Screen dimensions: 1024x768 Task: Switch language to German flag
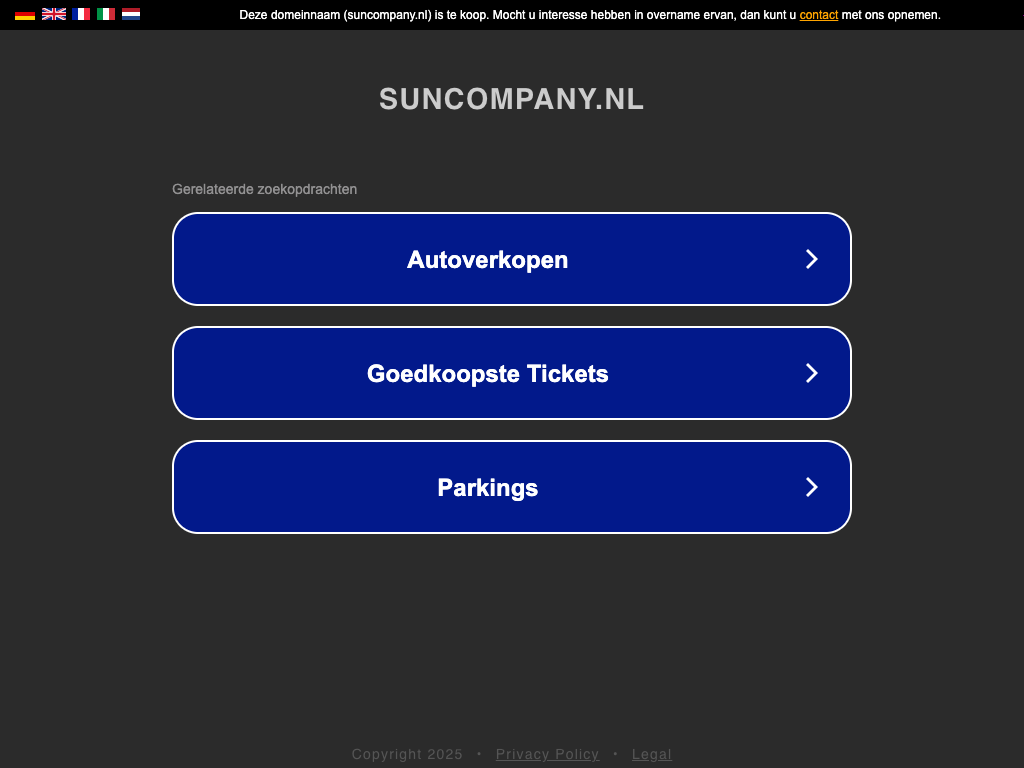(25, 14)
